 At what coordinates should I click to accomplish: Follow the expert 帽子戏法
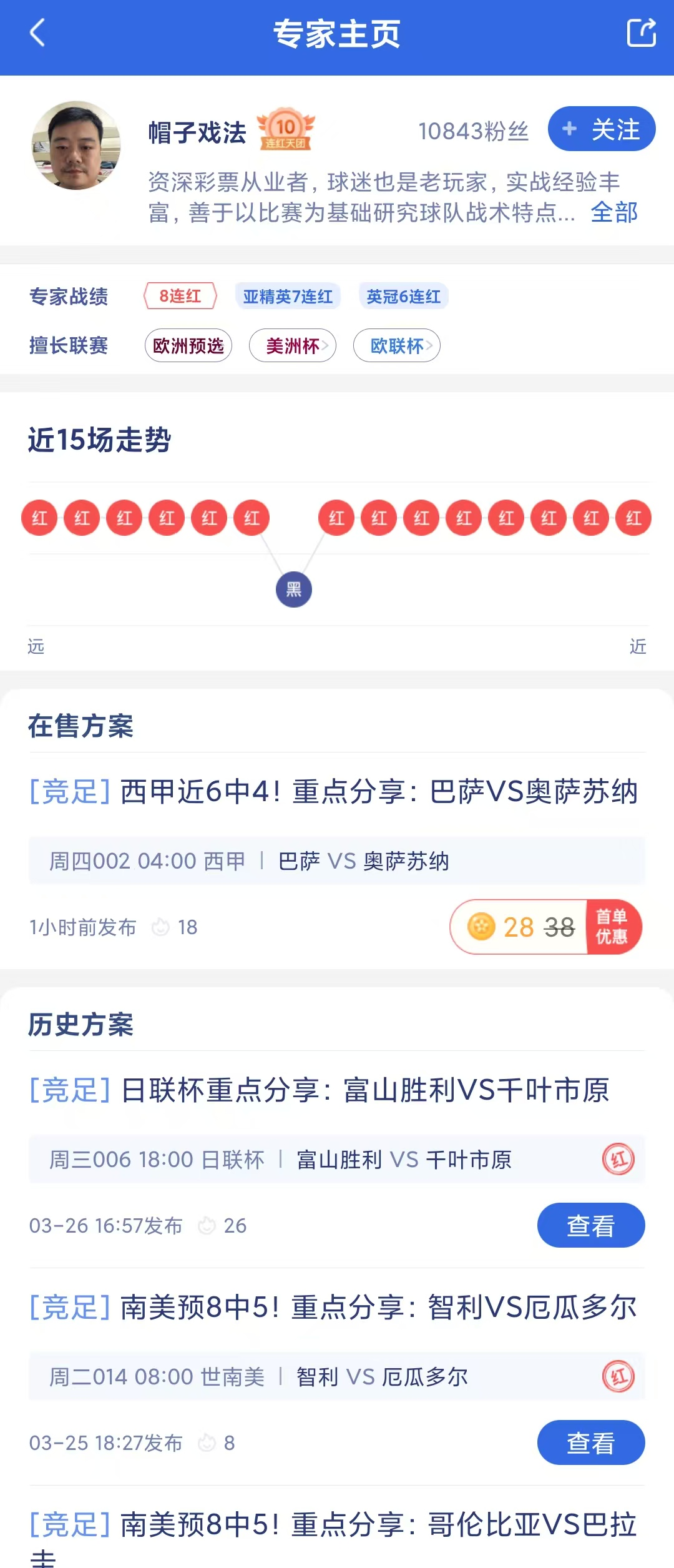(601, 129)
